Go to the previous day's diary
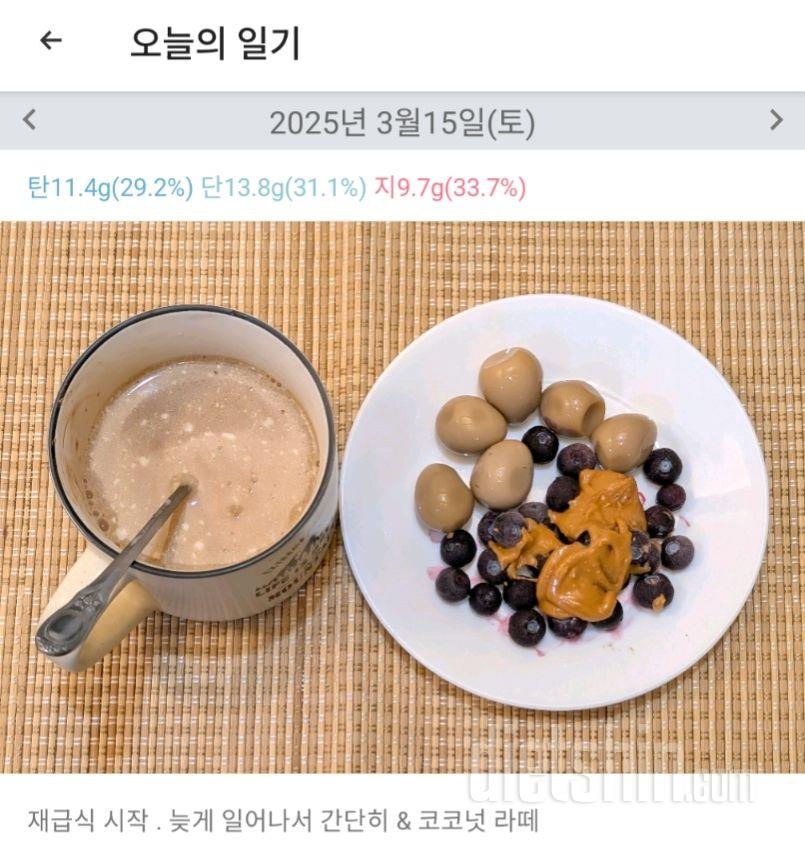This screenshot has height=853, width=805. click(30, 121)
